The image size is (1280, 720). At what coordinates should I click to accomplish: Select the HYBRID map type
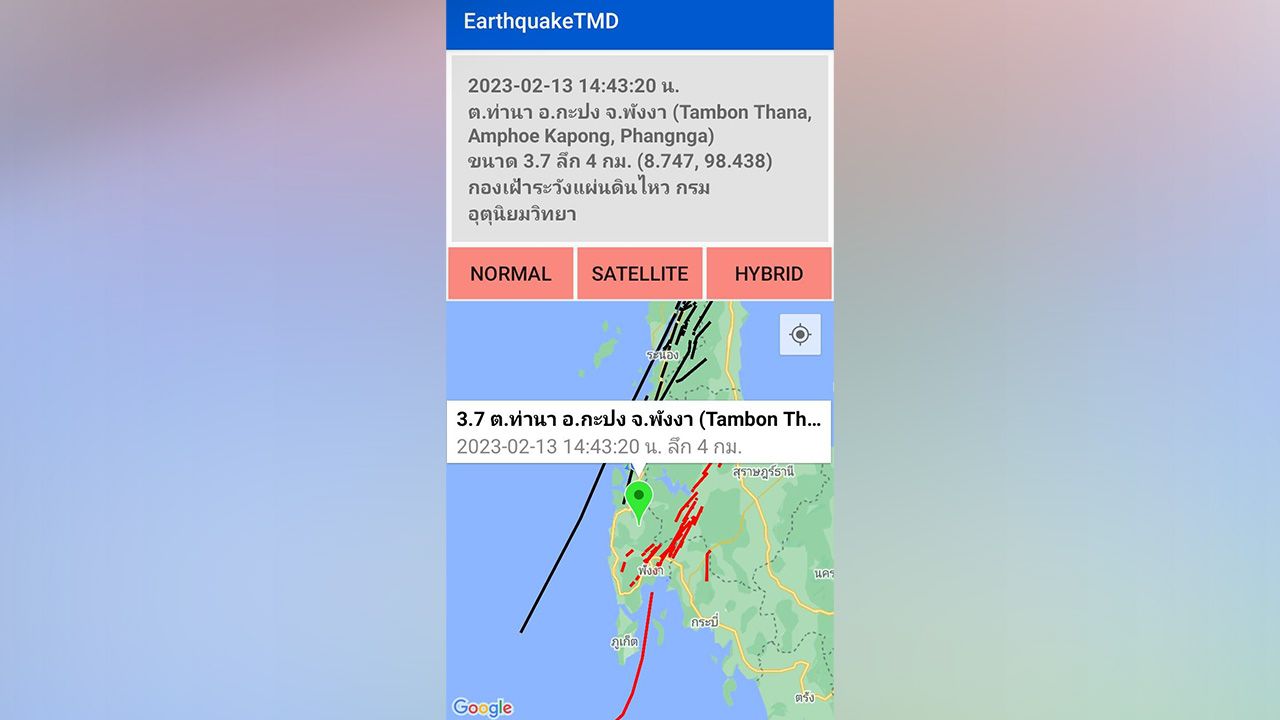pos(768,274)
